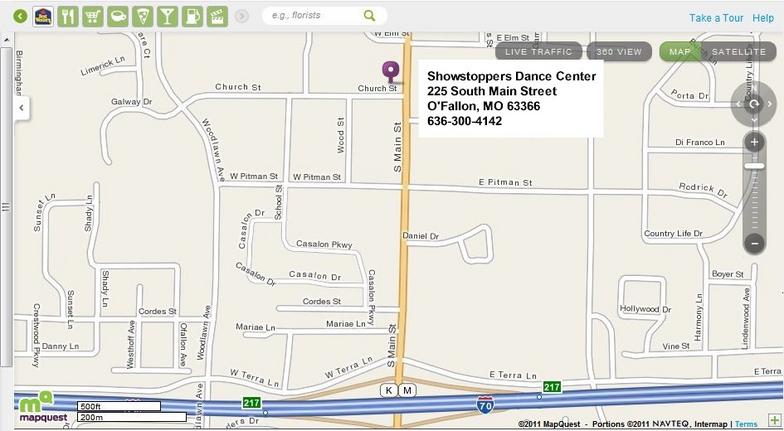
Task: Switch to Satellite view
Action: point(738,51)
